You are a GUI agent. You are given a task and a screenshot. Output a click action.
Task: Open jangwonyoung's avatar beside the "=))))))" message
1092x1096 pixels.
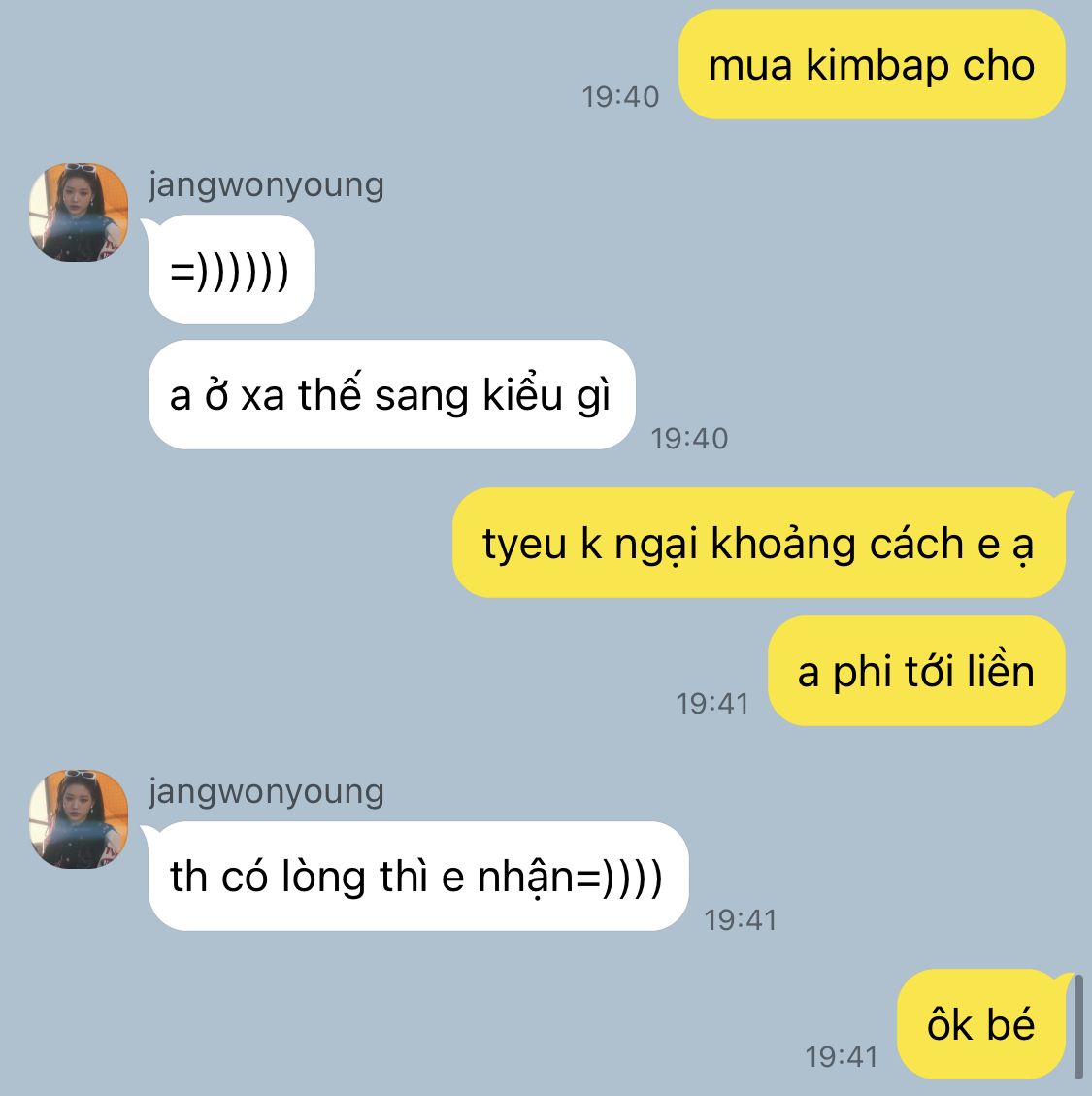coord(79,213)
